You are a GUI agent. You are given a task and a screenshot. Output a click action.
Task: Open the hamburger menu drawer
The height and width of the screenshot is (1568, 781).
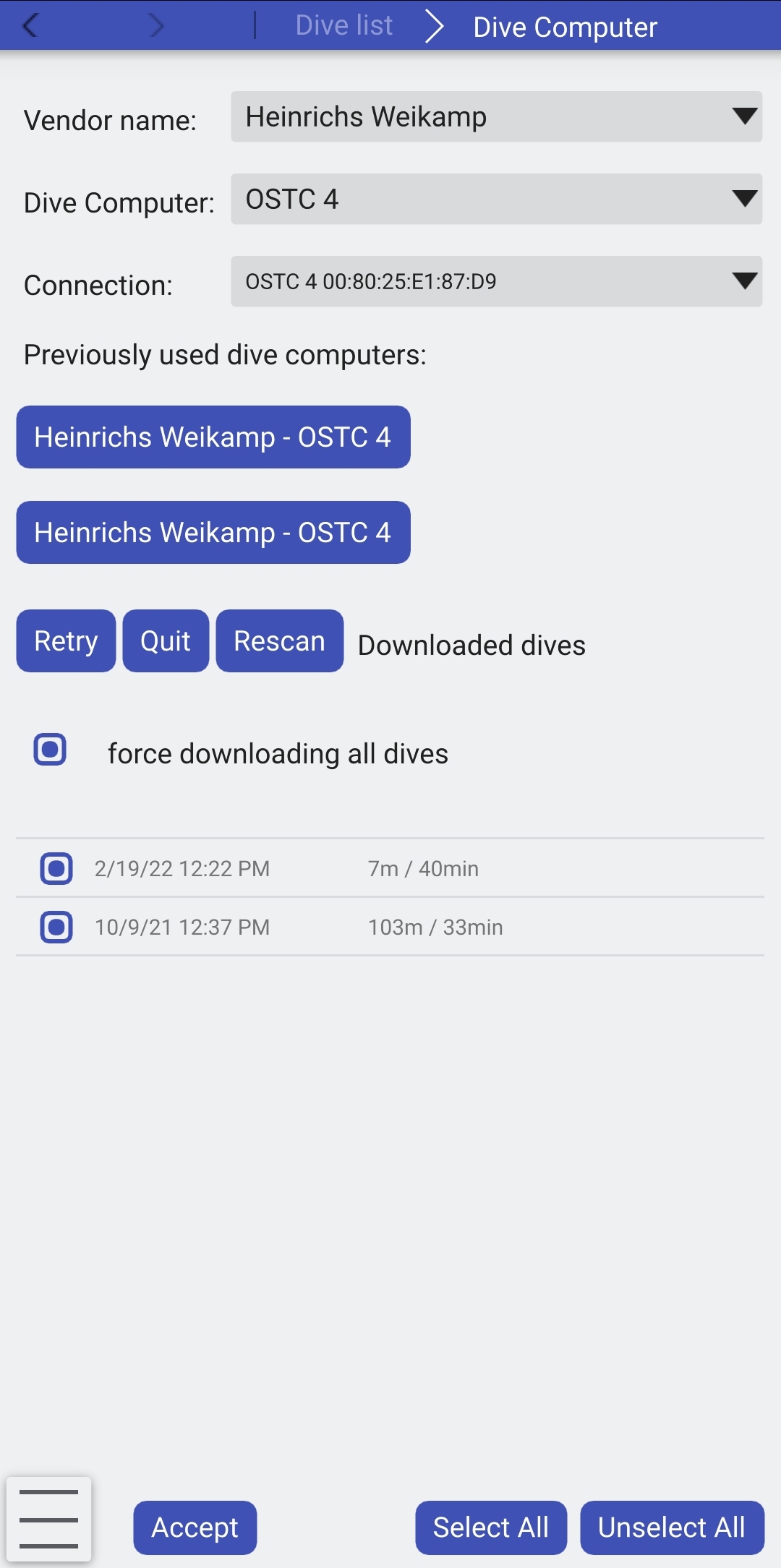click(x=48, y=1520)
